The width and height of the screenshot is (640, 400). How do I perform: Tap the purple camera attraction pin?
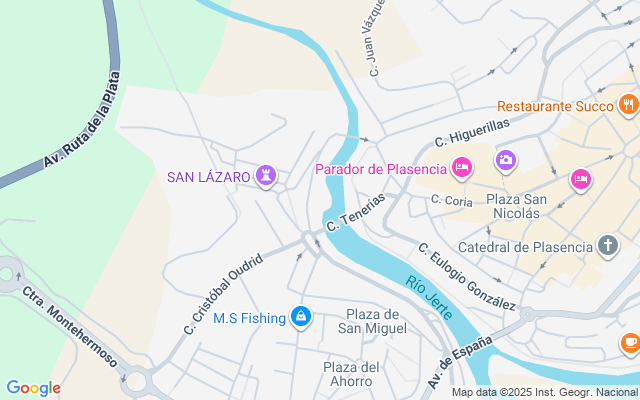[506, 160]
